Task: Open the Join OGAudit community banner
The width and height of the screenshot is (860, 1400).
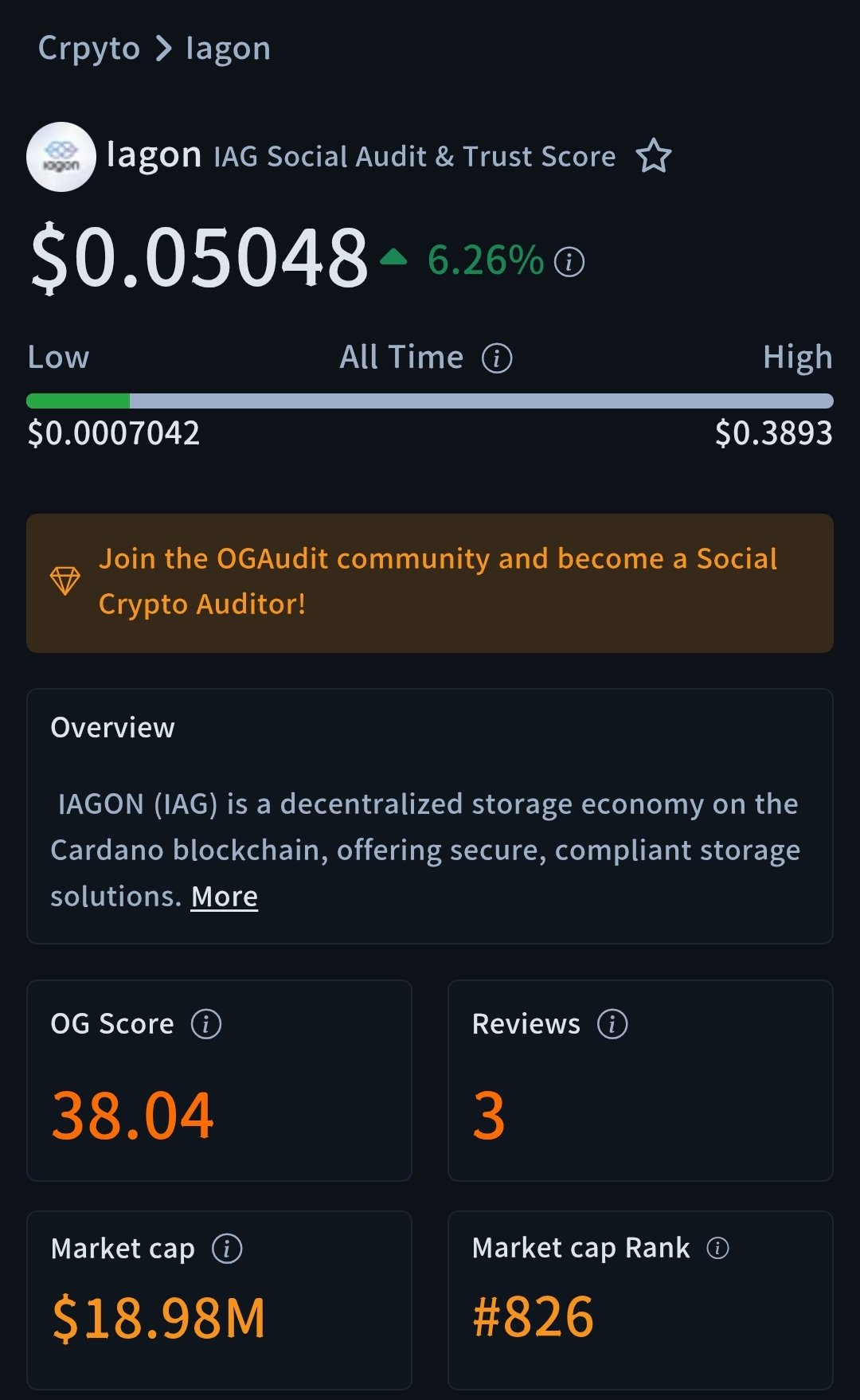Action: click(430, 583)
